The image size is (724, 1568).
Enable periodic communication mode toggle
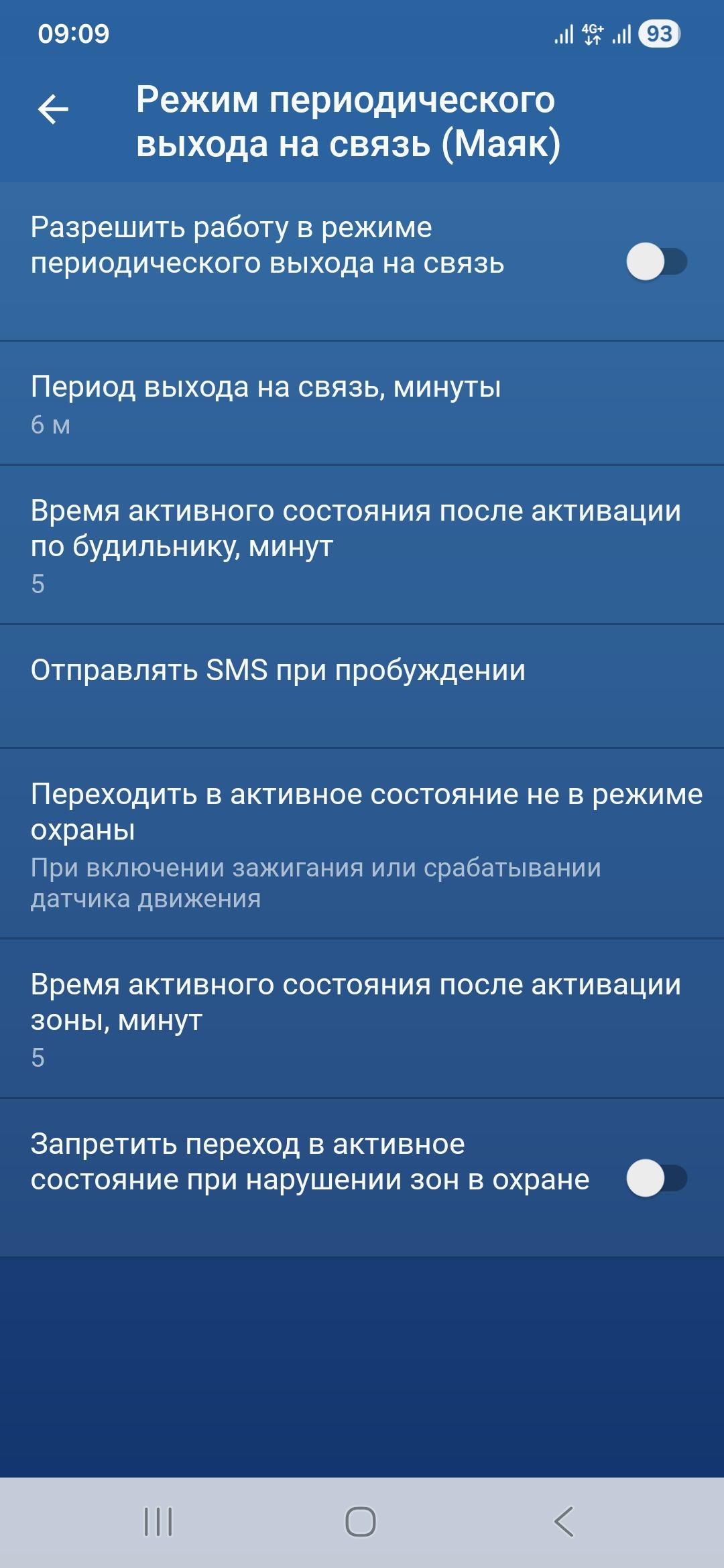tap(656, 261)
